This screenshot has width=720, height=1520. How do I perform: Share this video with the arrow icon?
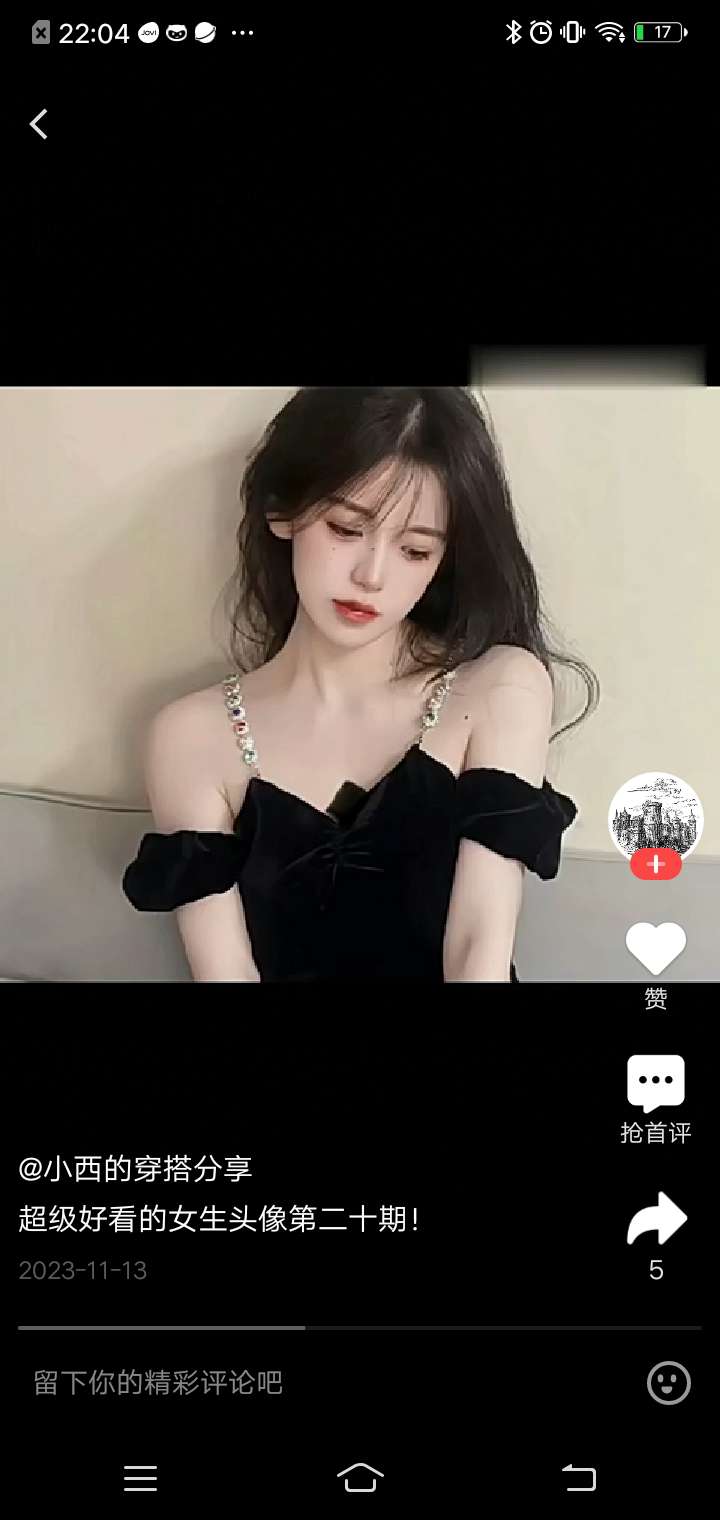click(656, 1220)
